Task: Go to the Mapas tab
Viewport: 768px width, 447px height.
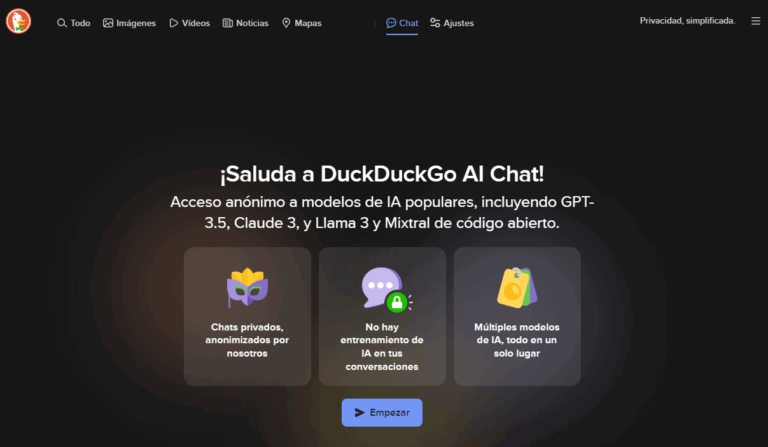Action: pyautogui.click(x=302, y=23)
